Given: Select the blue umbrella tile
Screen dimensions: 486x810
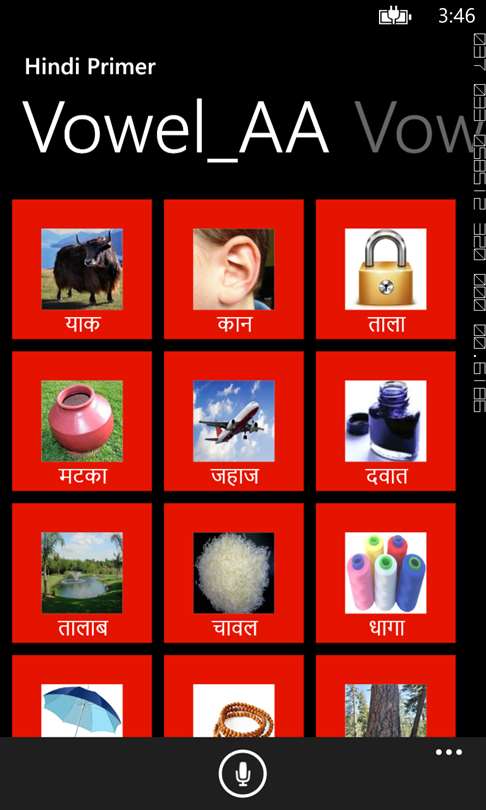Looking at the screenshot, I should (x=82, y=696).
